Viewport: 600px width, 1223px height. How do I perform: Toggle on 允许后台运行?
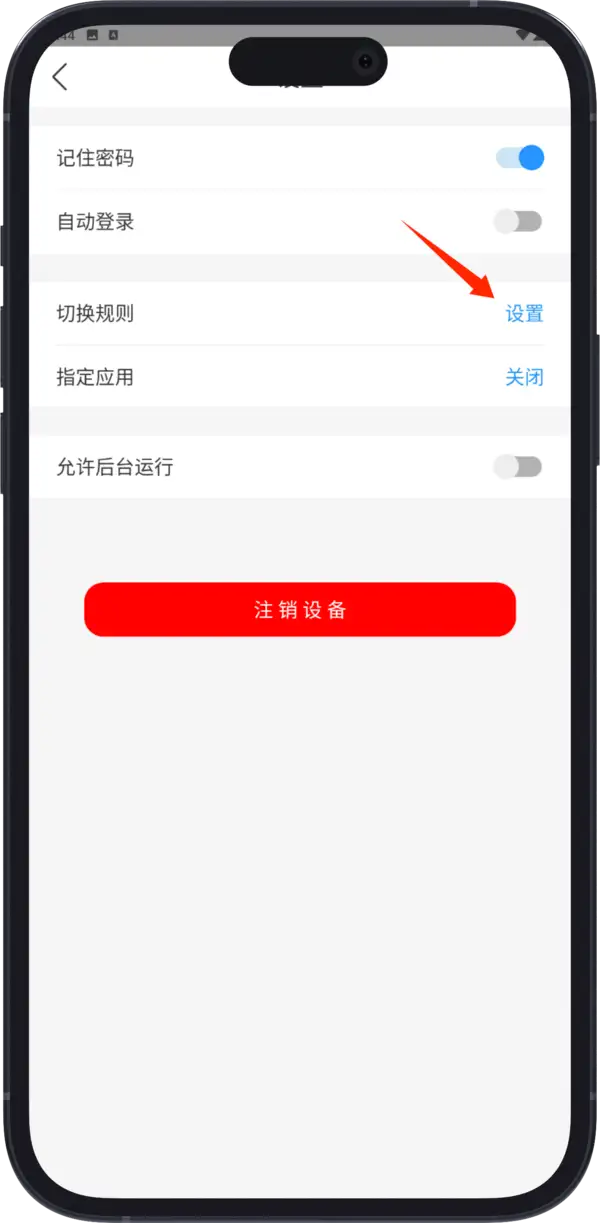[518, 466]
